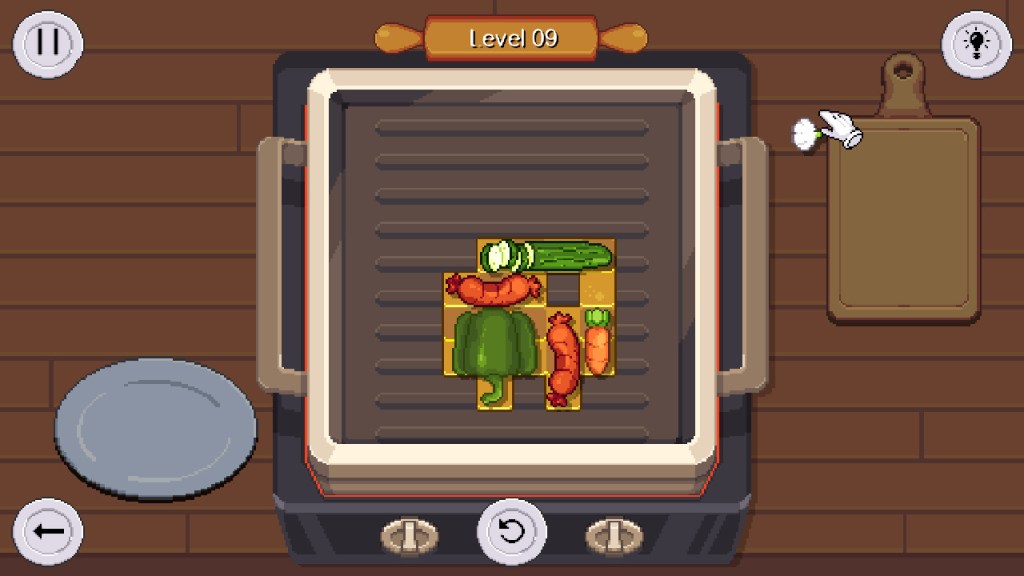
Task: Pause the game
Action: (x=47, y=43)
